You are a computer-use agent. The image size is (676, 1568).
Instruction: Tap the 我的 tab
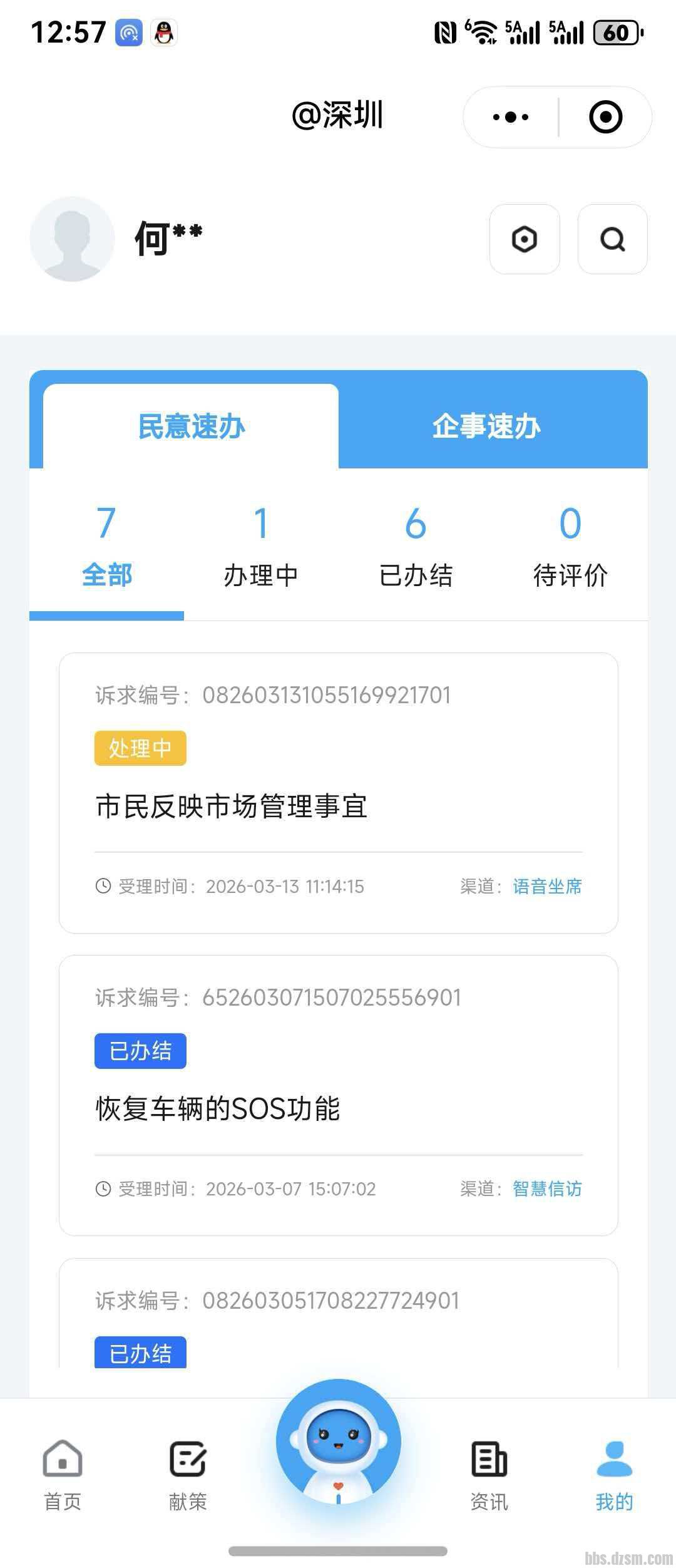(x=614, y=1475)
